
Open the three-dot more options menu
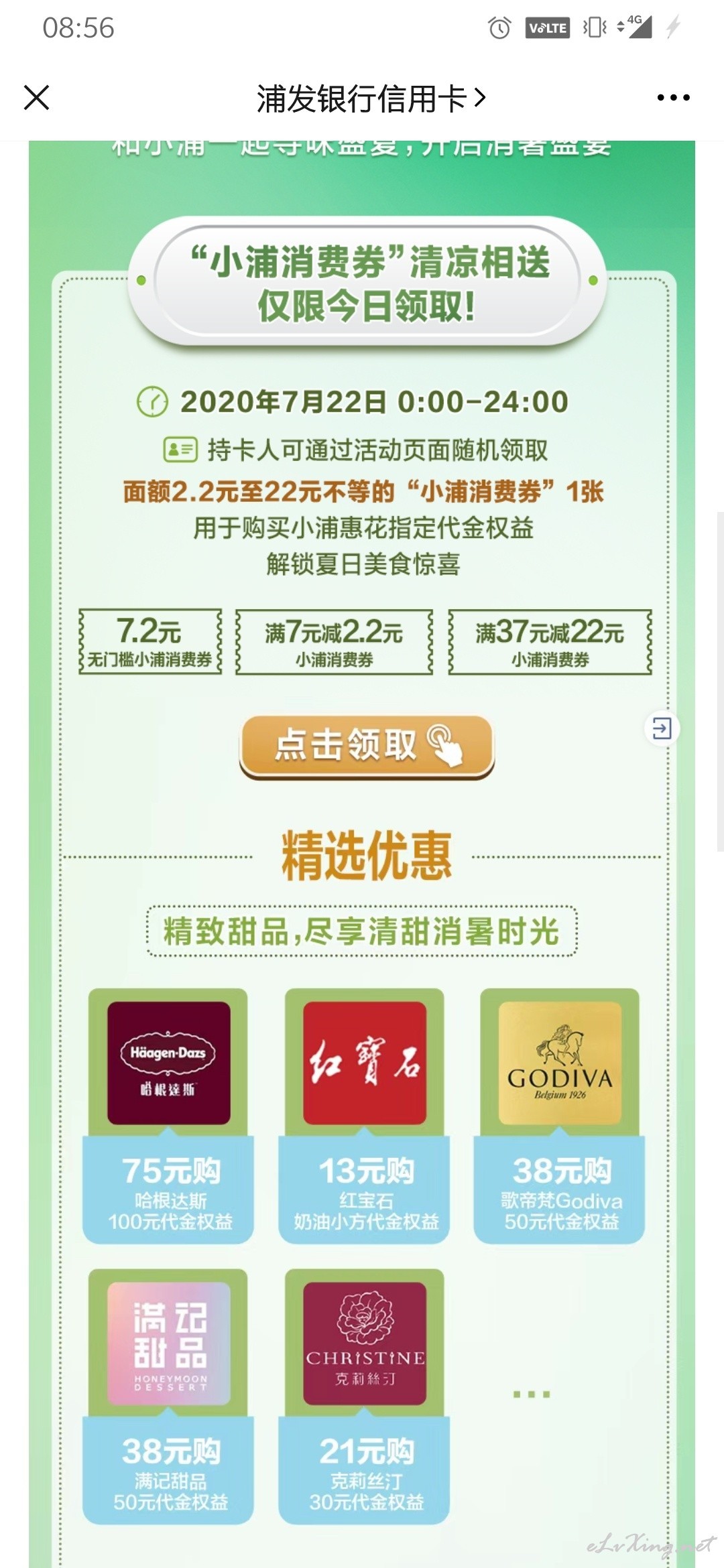[673, 98]
